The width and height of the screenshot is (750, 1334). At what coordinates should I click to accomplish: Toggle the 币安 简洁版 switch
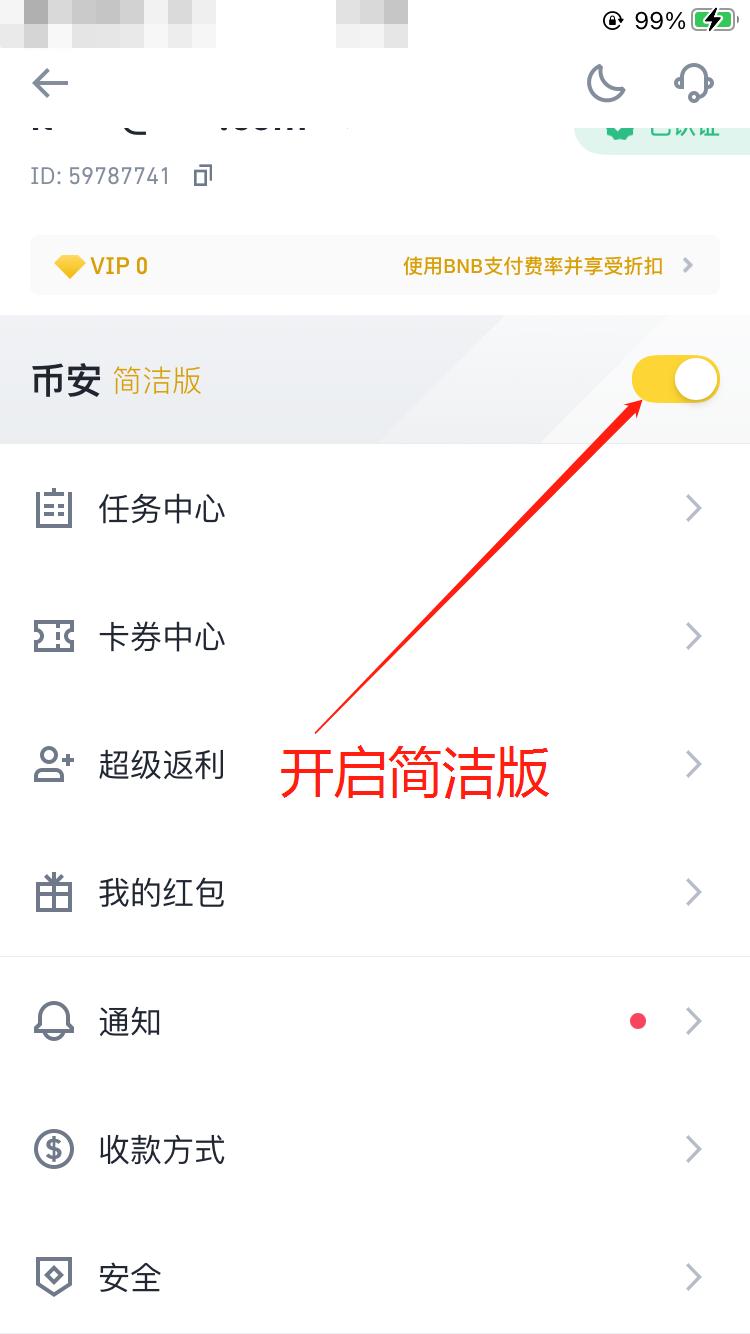coord(675,380)
